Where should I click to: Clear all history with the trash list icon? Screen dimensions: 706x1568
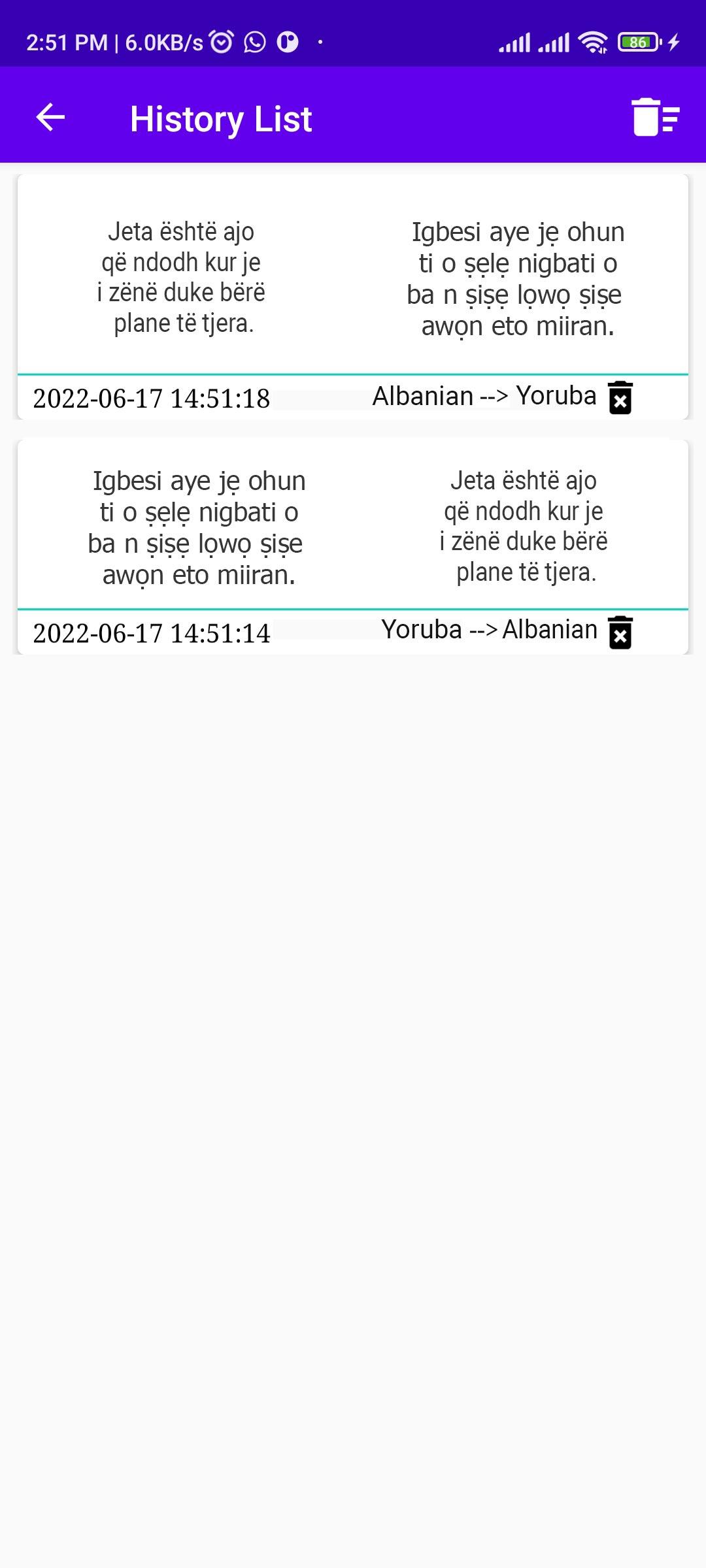[x=656, y=118]
